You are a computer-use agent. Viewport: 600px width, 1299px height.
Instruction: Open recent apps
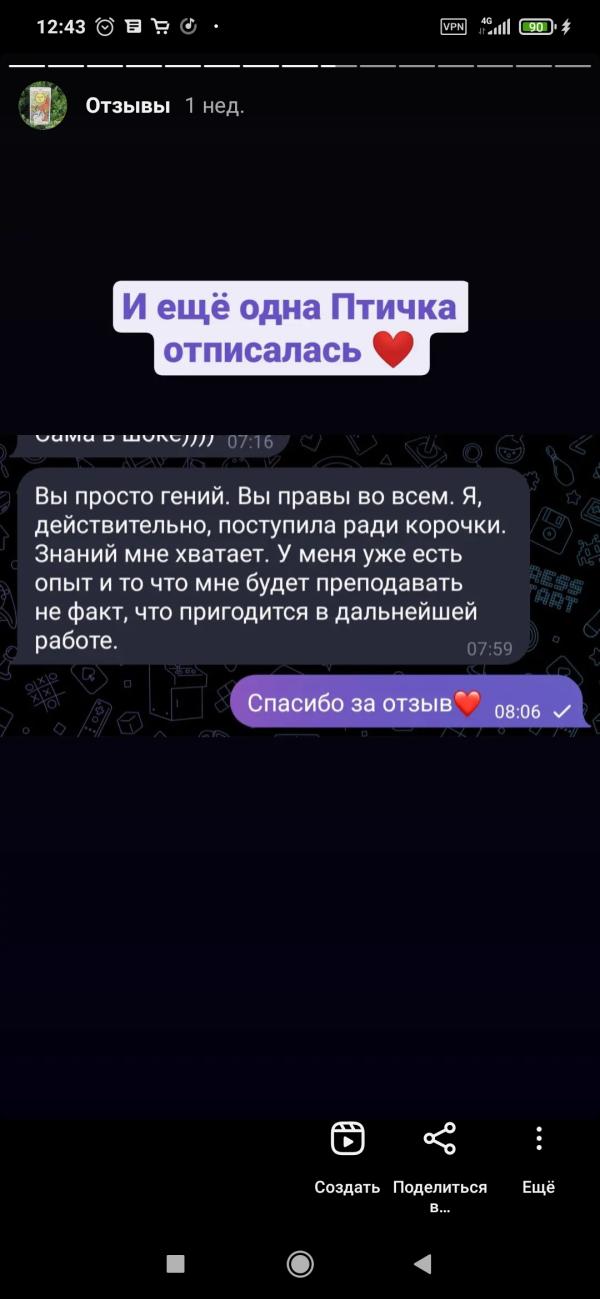pos(176,1264)
